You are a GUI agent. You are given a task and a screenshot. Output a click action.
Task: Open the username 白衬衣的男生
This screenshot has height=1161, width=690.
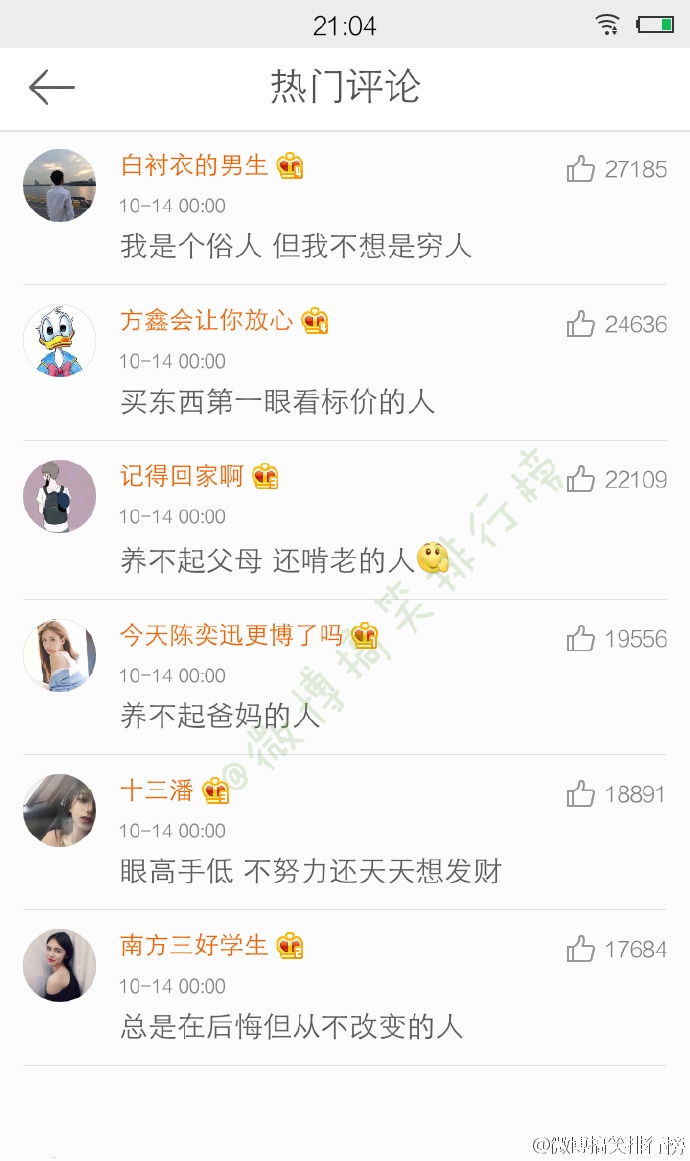click(194, 165)
